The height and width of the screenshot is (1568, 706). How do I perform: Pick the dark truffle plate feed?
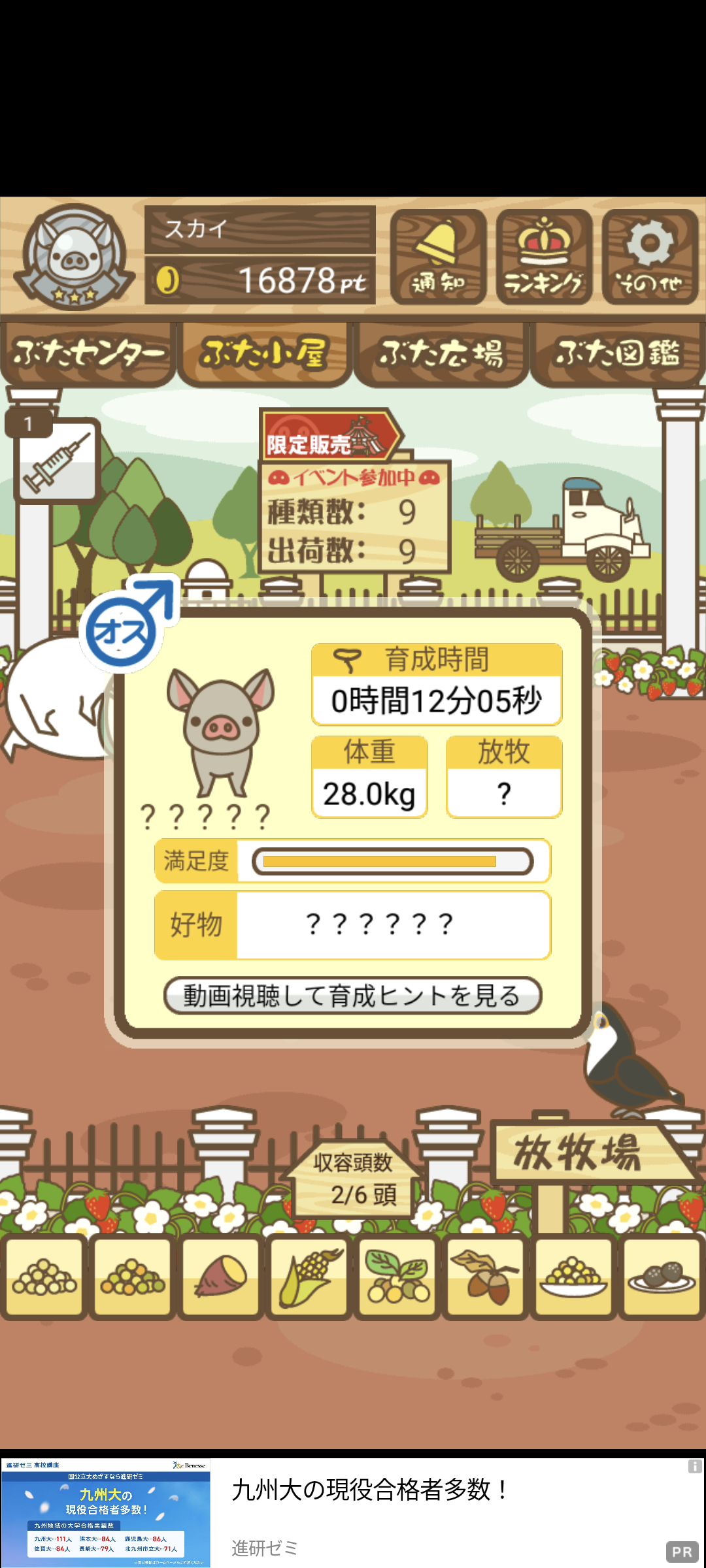tap(662, 1277)
